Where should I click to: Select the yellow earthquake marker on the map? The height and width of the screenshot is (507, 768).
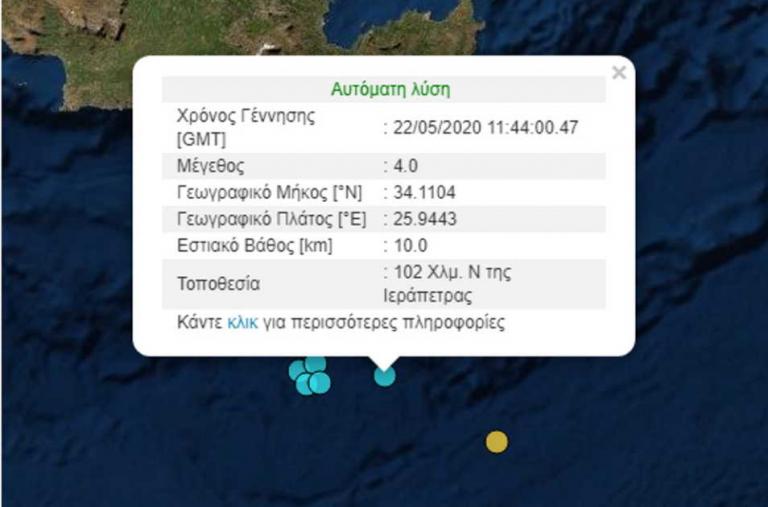[x=497, y=441]
